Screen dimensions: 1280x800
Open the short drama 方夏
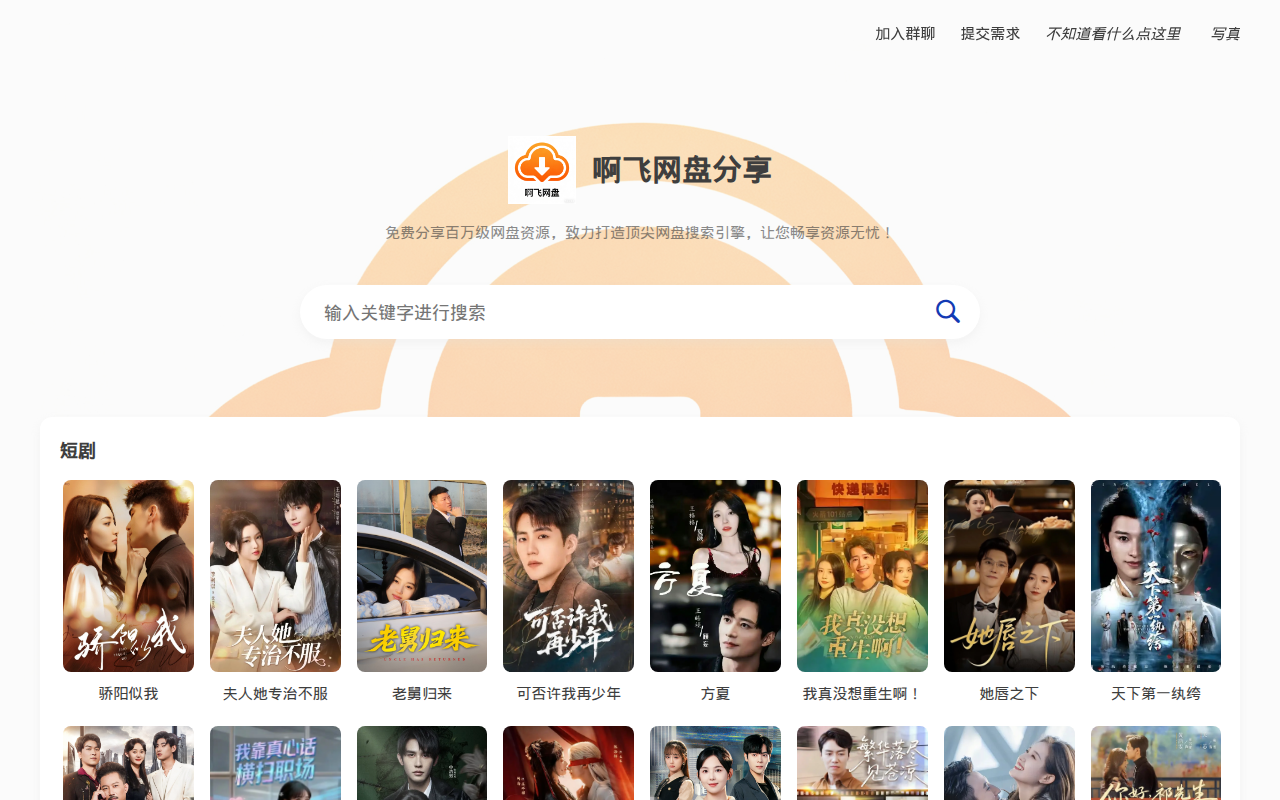point(715,576)
